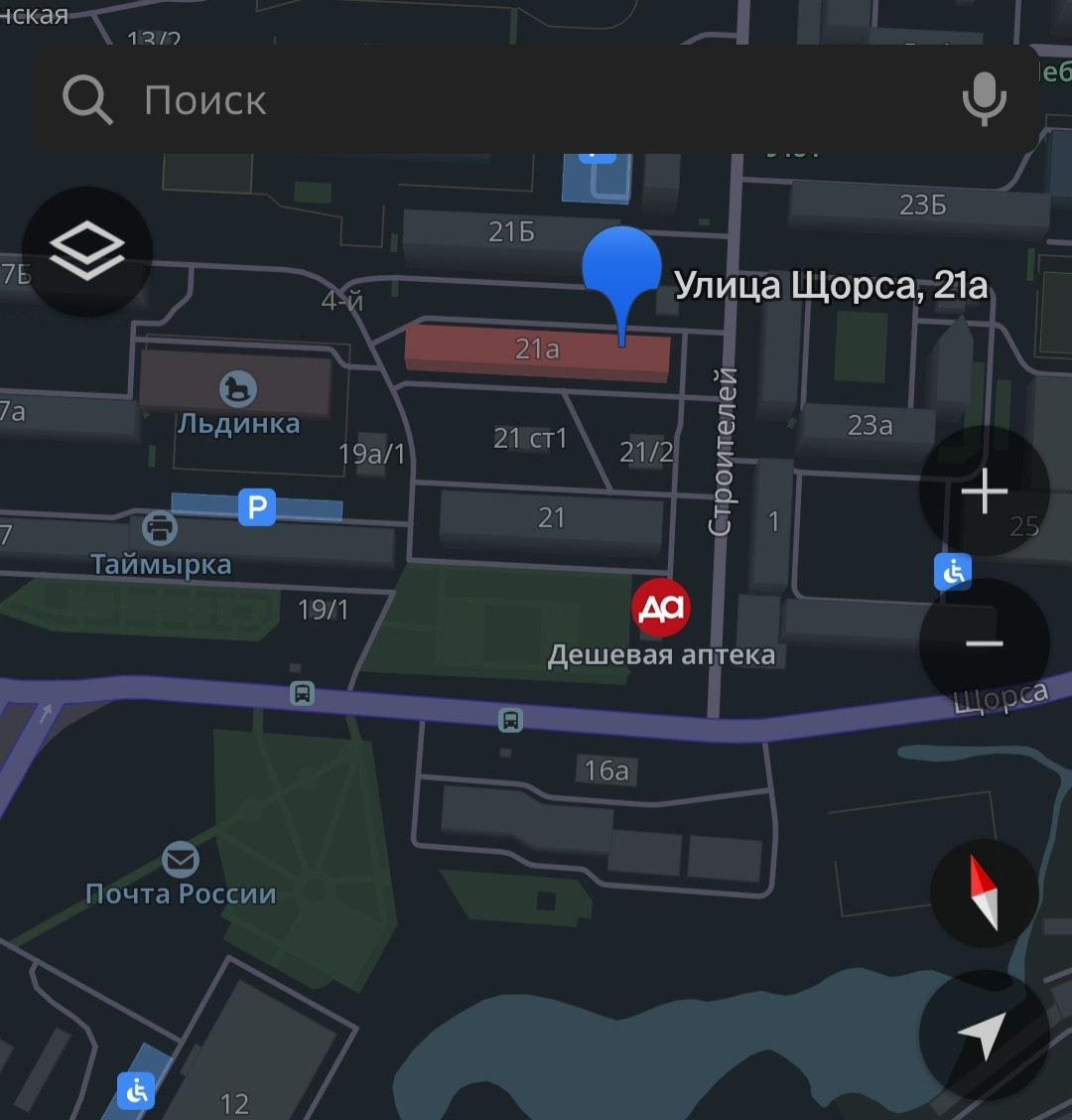Image resolution: width=1072 pixels, height=1120 pixels.
Task: Tap the parking P marker
Action: (x=257, y=508)
